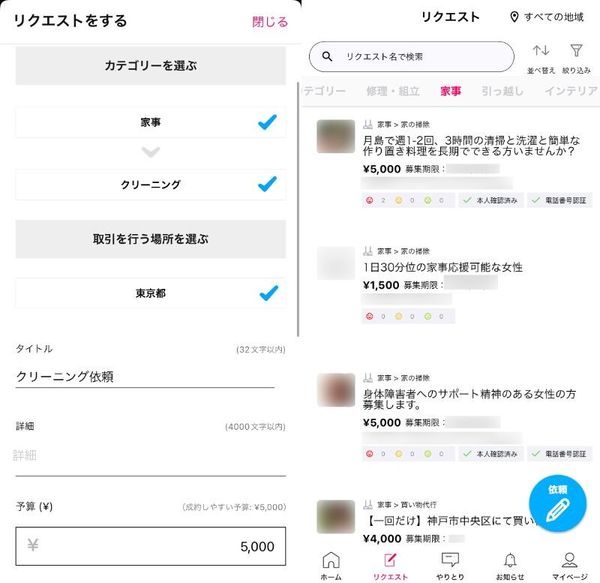Image resolution: width=600 pixels, height=583 pixels.
Task: Close the request form with 閉じる
Action: pos(270,22)
